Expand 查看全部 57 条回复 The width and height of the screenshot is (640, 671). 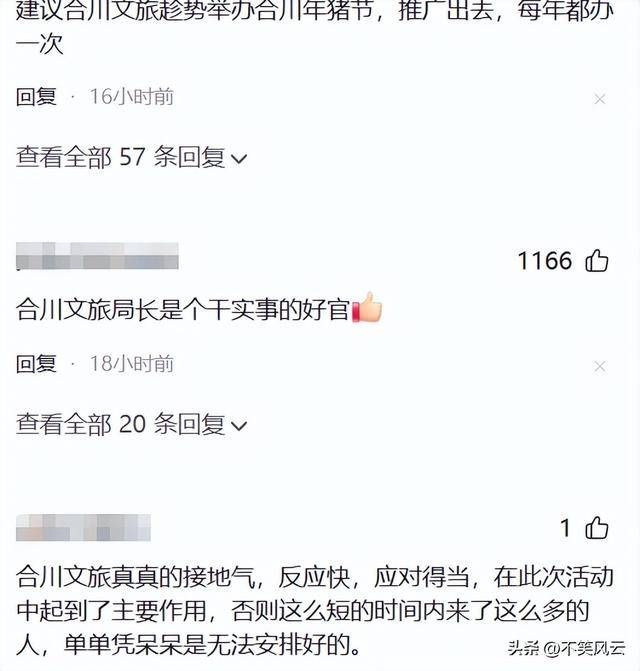(x=131, y=157)
